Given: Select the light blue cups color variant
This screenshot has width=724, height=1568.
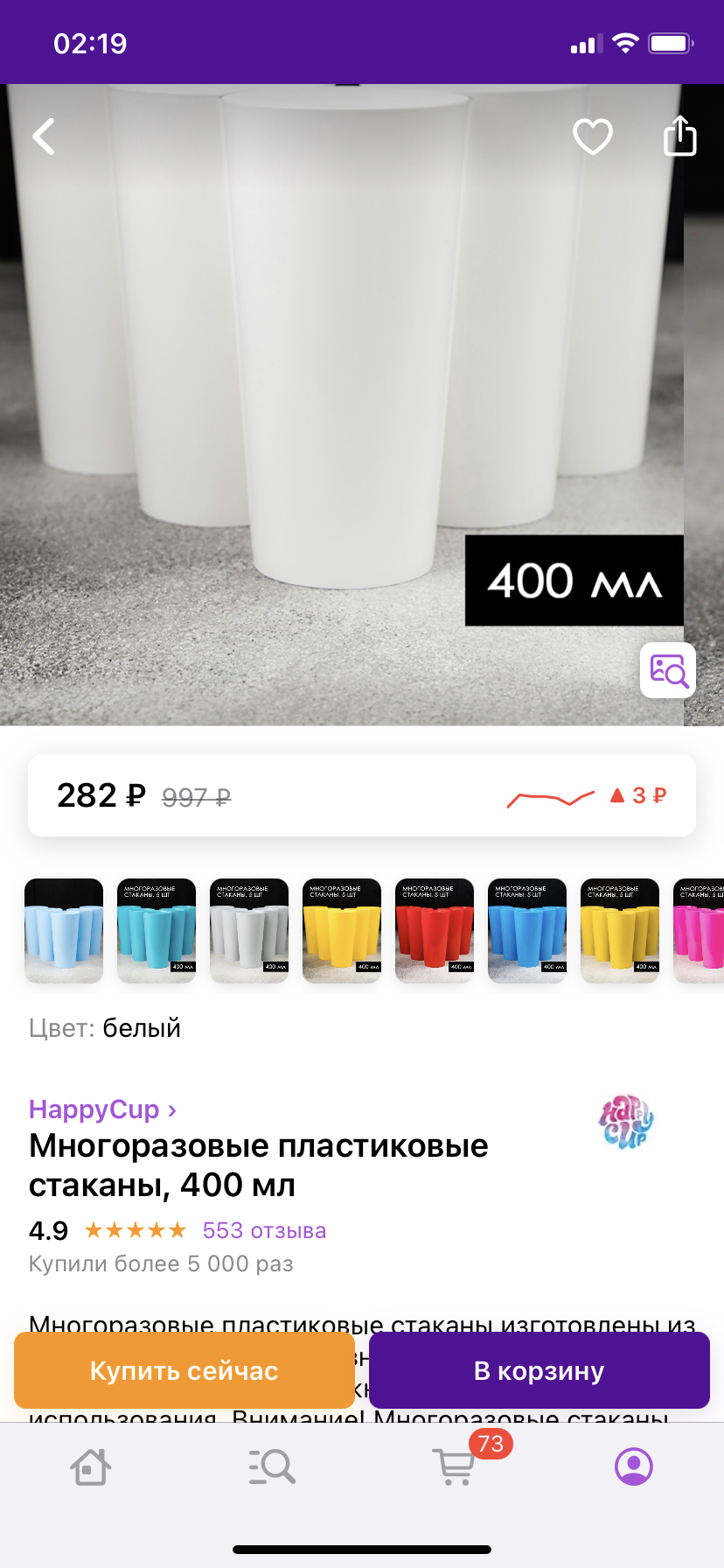Looking at the screenshot, I should click(64, 931).
